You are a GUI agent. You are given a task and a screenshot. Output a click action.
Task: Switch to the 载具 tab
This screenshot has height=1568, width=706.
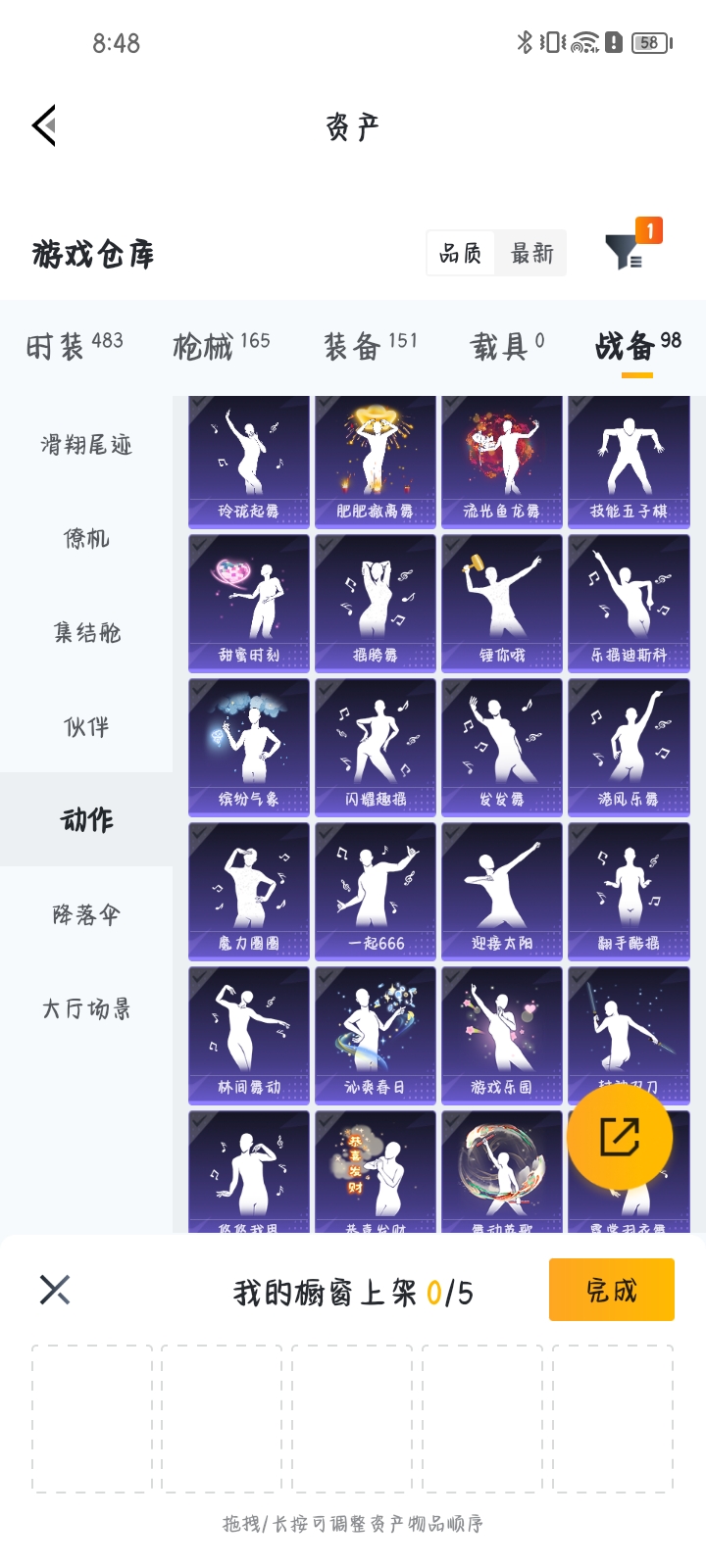coord(507,345)
